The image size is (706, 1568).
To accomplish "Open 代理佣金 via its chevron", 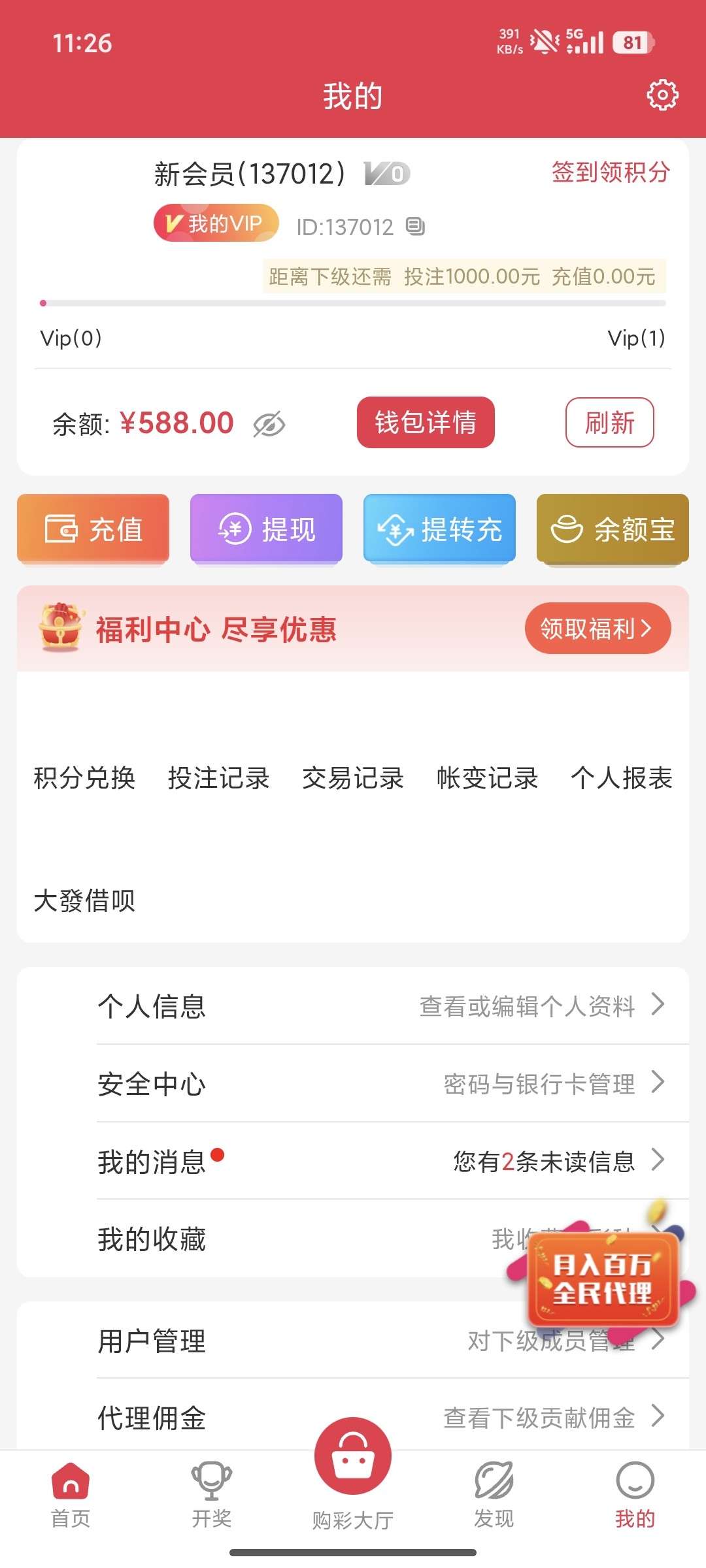I will click(659, 1418).
